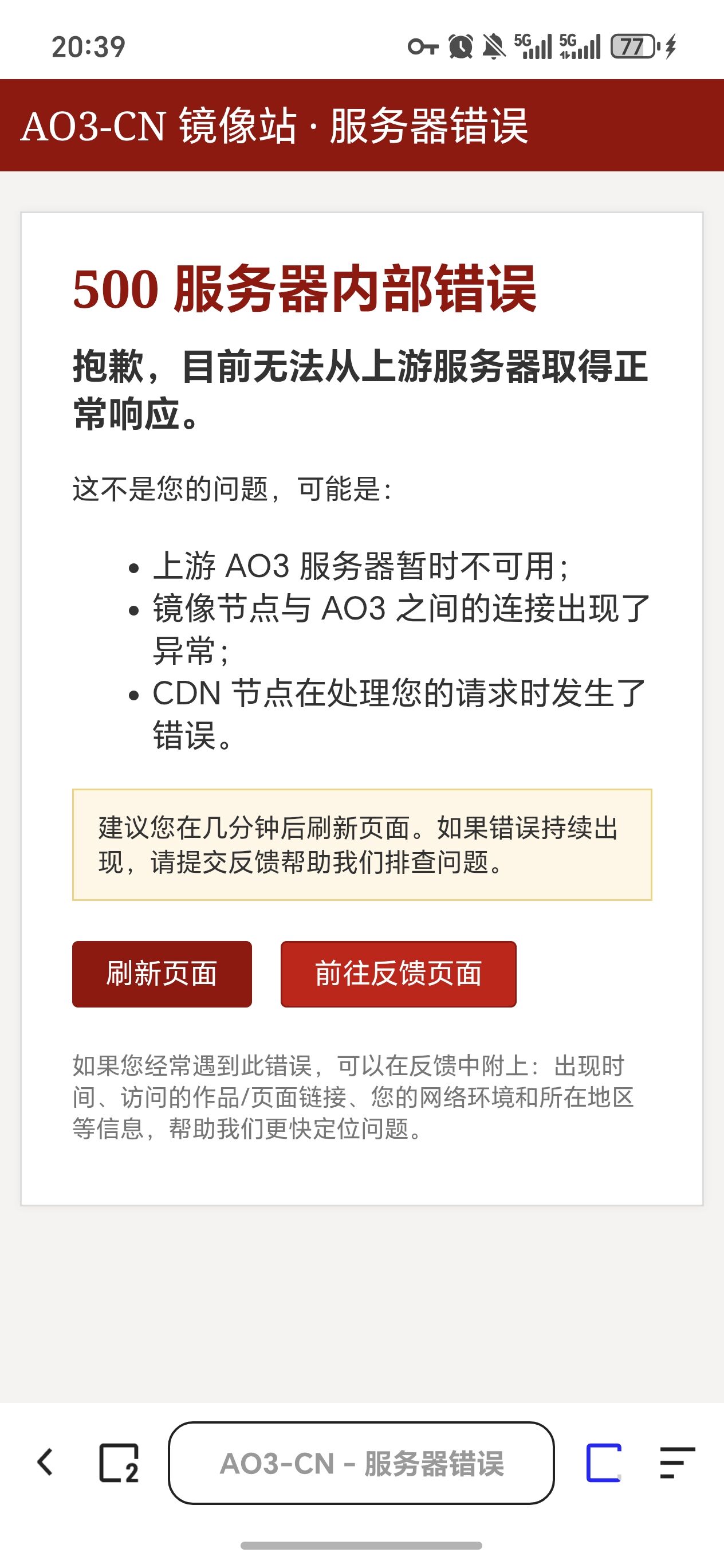
Task: Click the 刷新页面 refresh button
Action: pyautogui.click(x=162, y=974)
